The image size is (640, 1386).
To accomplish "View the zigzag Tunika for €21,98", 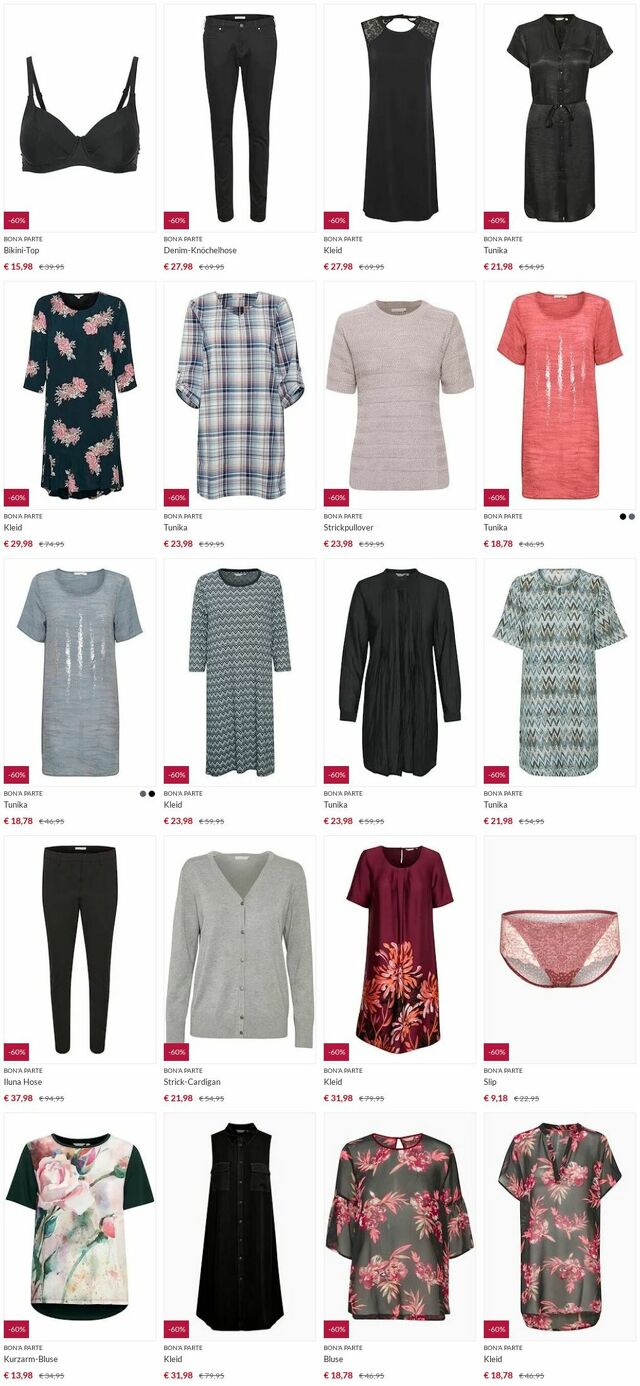I will coord(560,672).
